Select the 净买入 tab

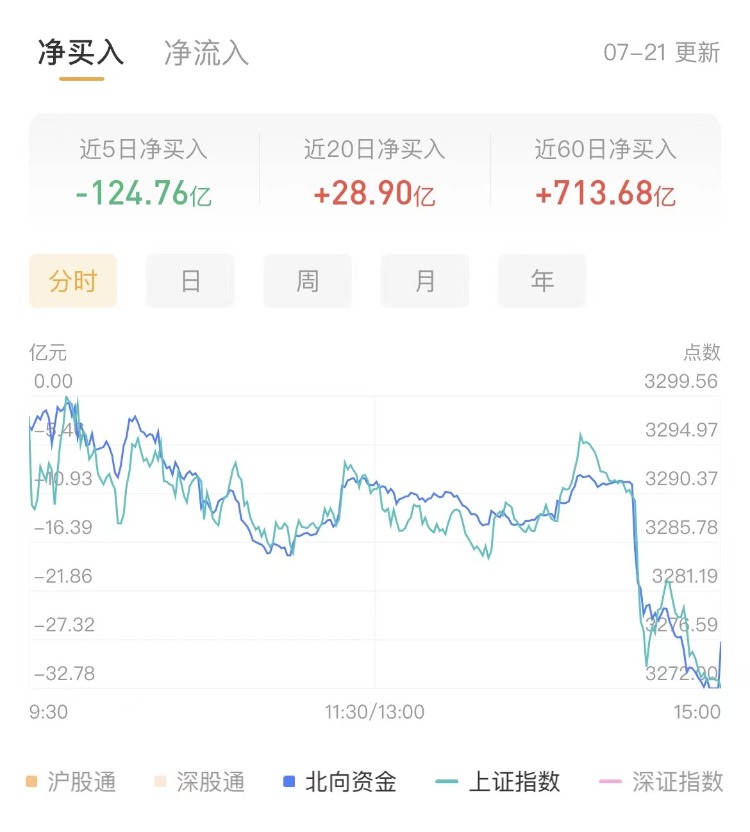click(81, 53)
